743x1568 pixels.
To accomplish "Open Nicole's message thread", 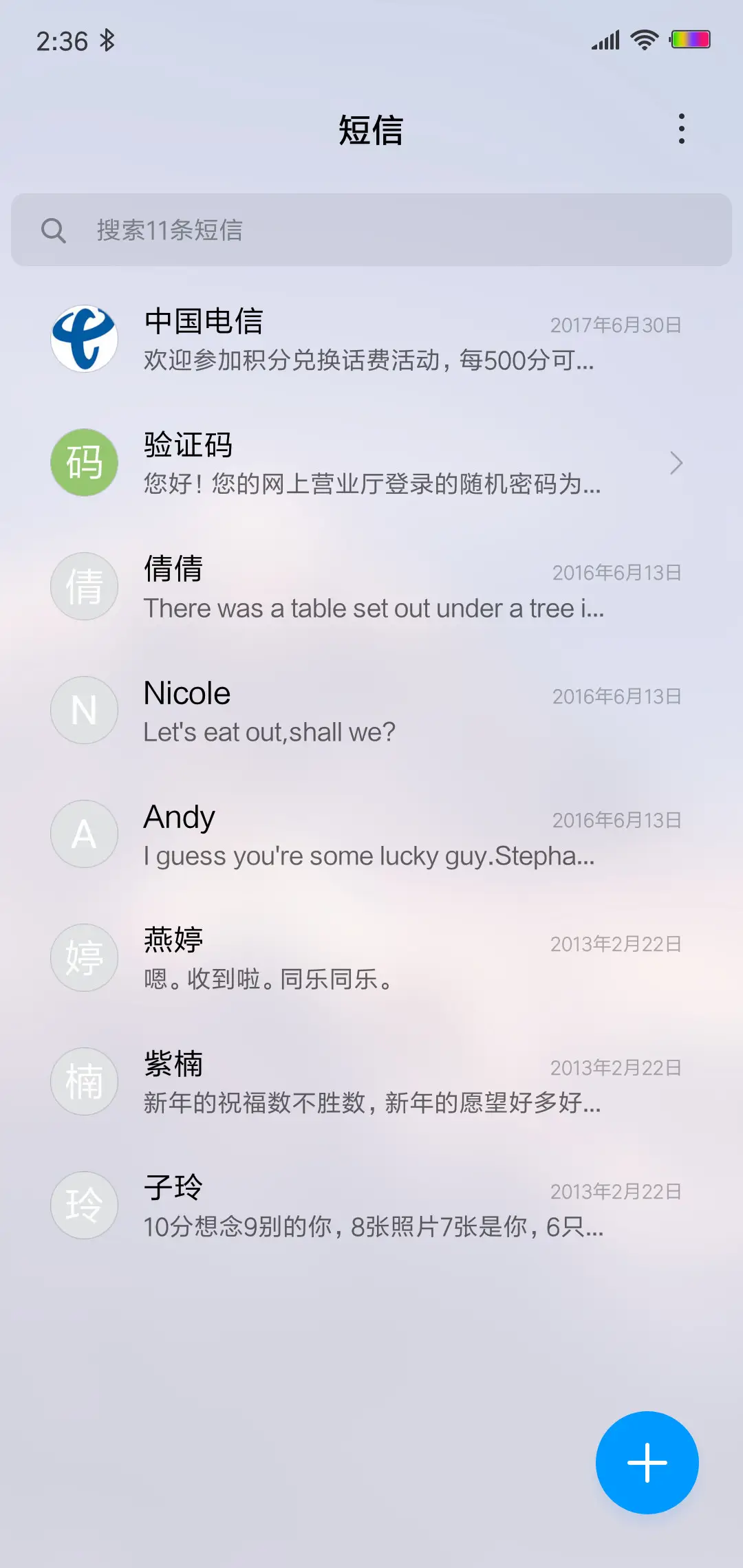I will coord(371,710).
